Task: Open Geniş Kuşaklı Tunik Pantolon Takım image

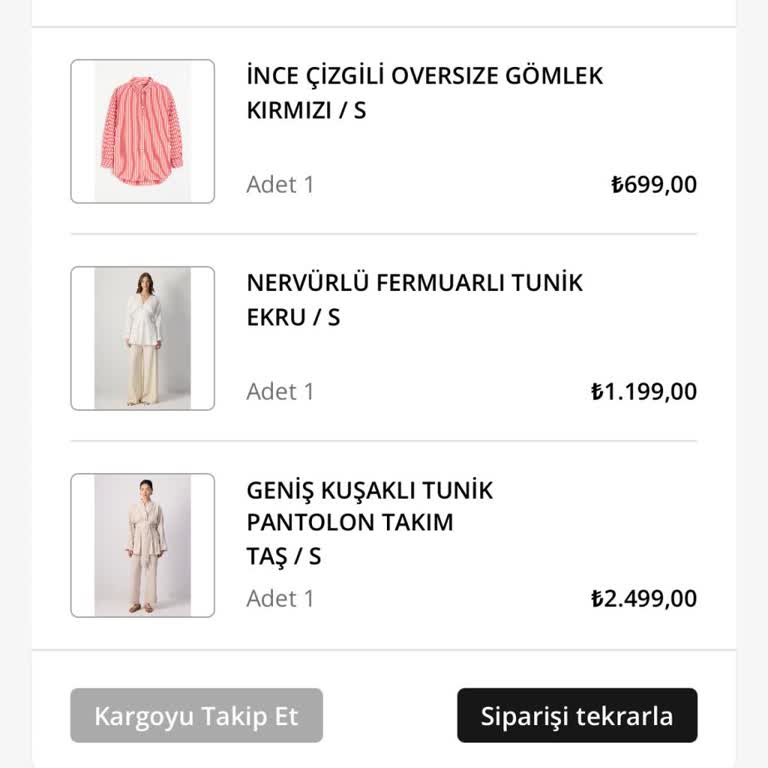Action: 142,545
